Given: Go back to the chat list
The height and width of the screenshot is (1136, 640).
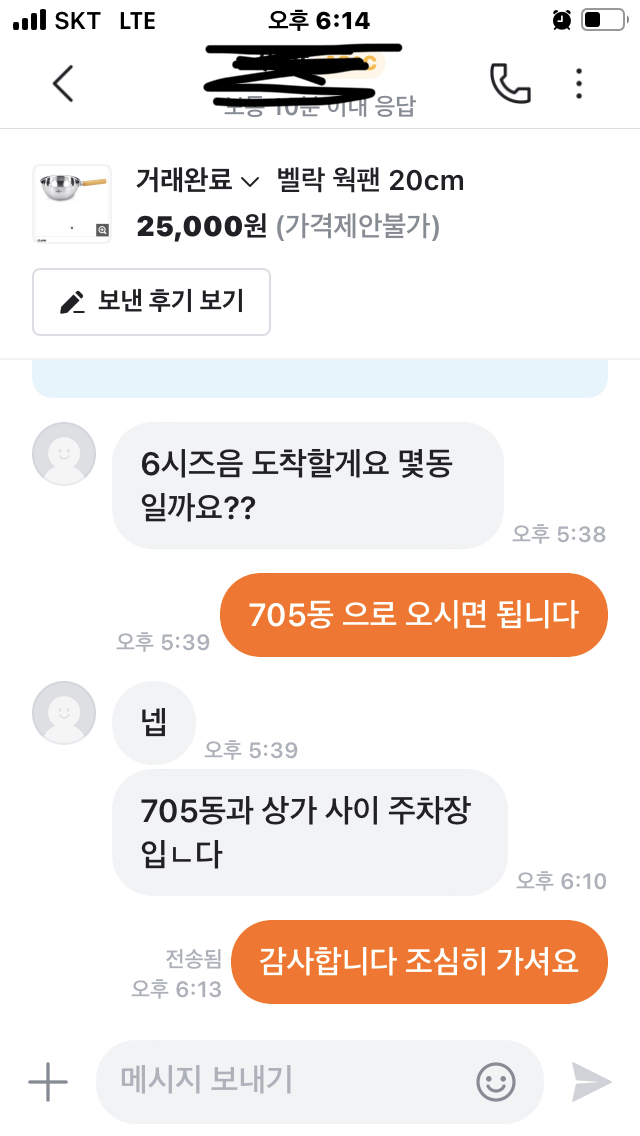Looking at the screenshot, I should tap(63, 83).
